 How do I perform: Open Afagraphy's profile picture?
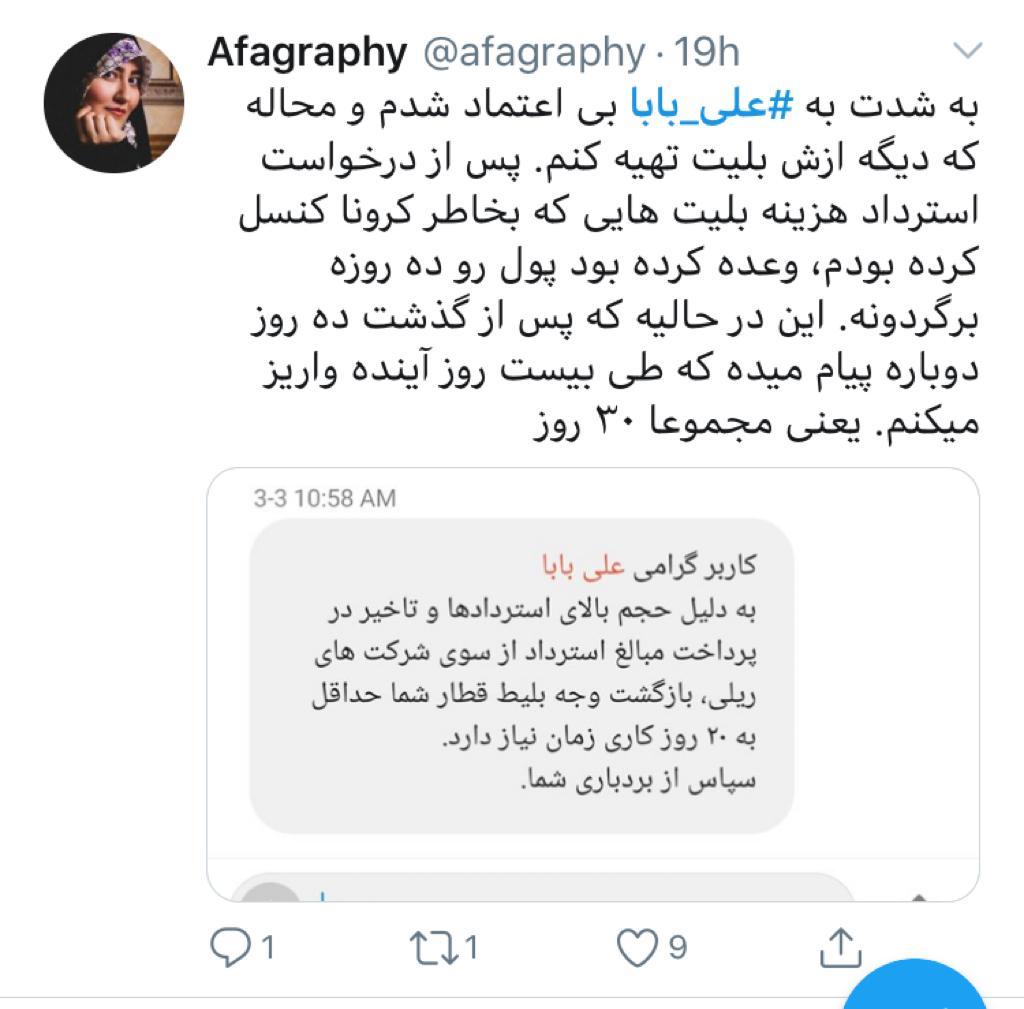click(x=112, y=103)
